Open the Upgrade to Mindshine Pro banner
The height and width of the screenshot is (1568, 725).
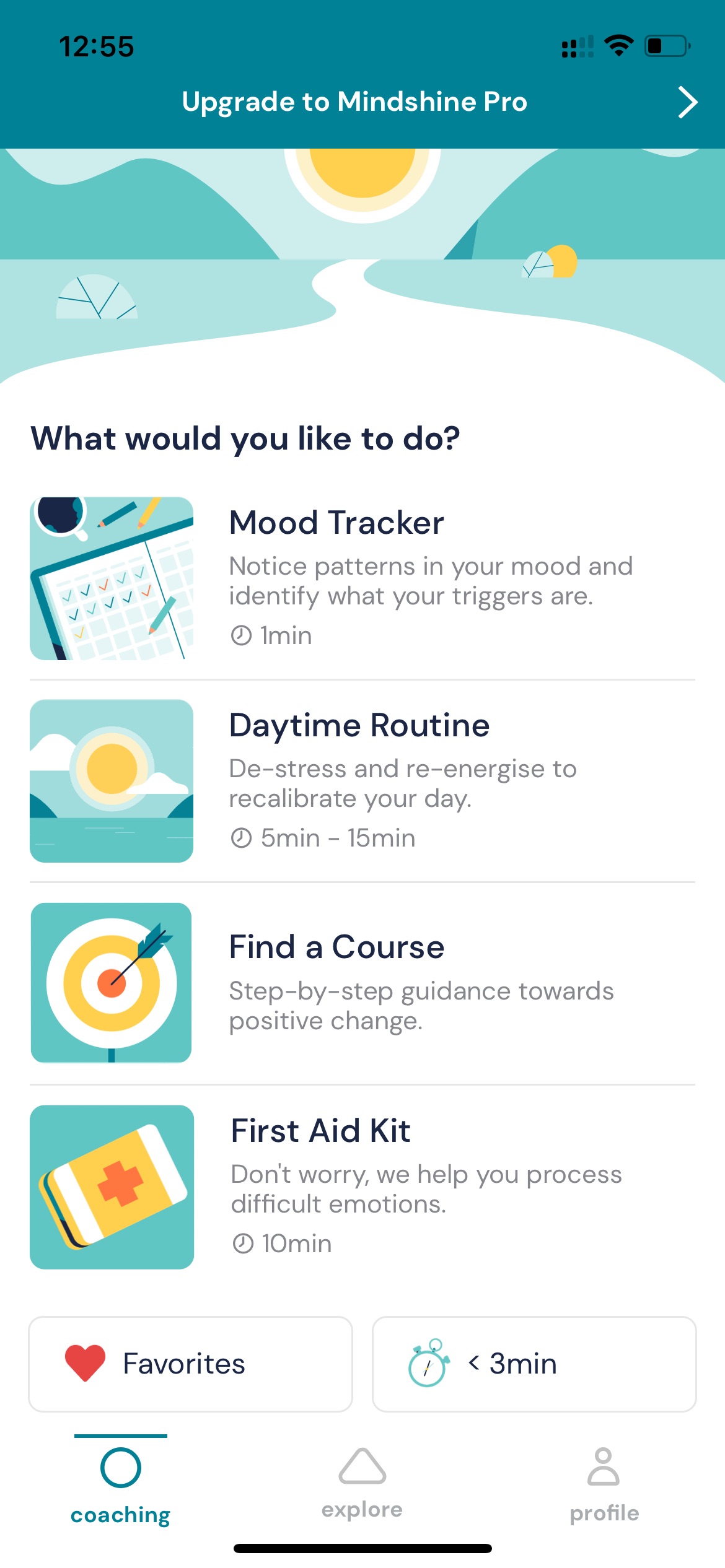[362, 102]
